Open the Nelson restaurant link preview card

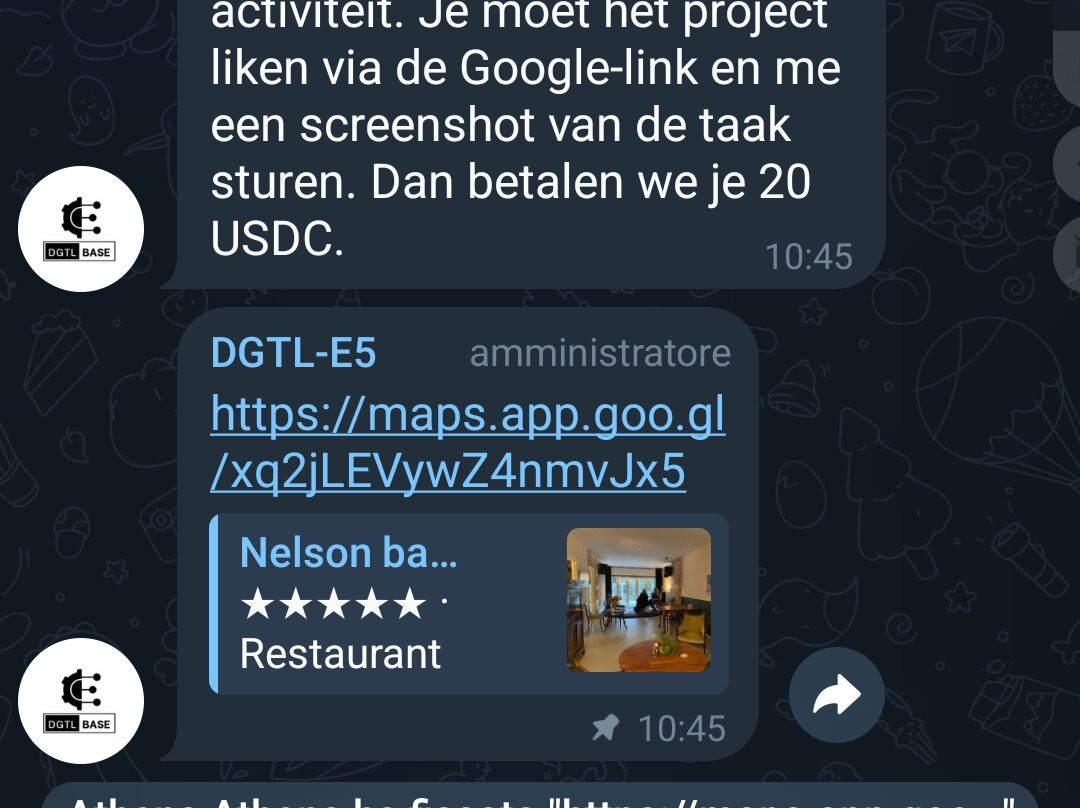point(469,604)
